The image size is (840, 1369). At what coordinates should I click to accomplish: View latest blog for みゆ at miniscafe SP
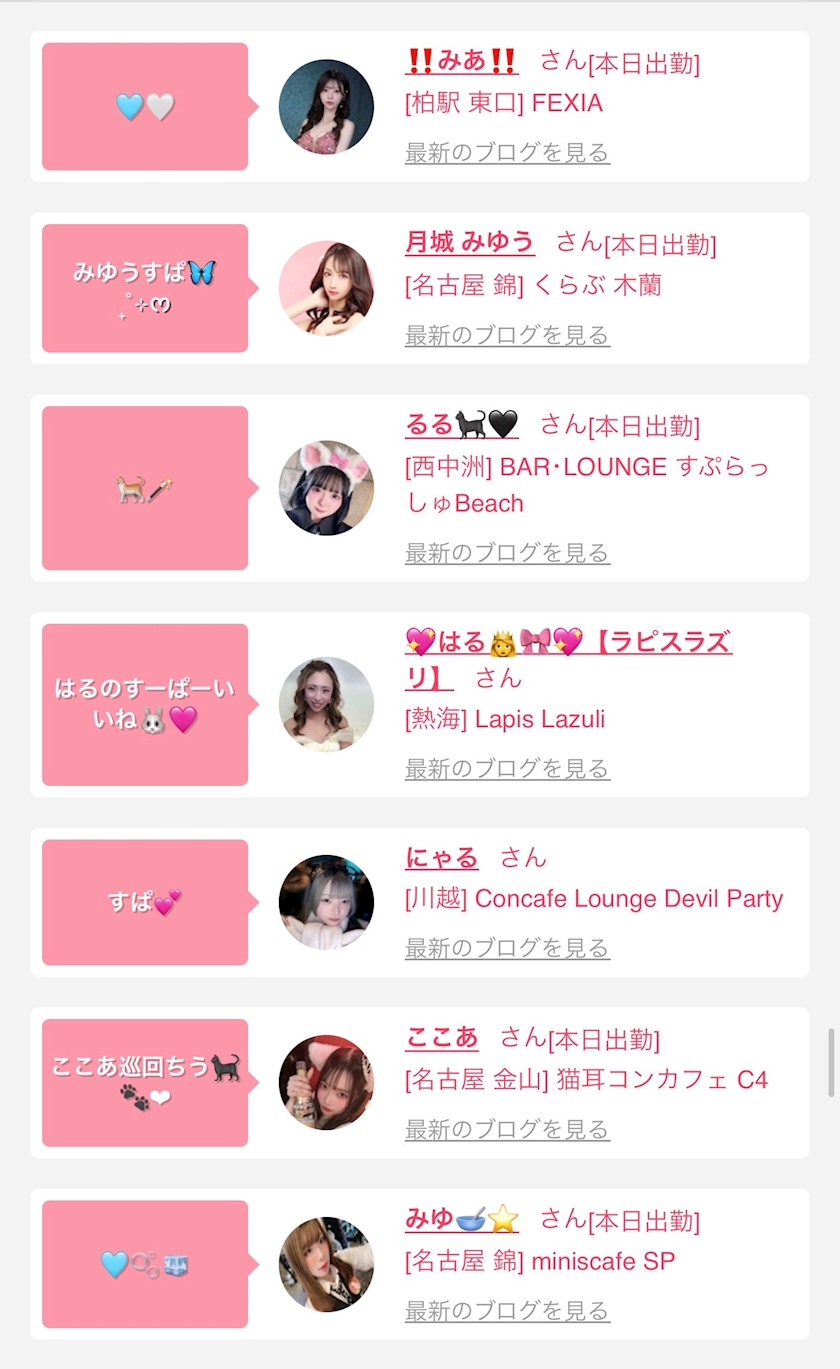coord(507,1311)
